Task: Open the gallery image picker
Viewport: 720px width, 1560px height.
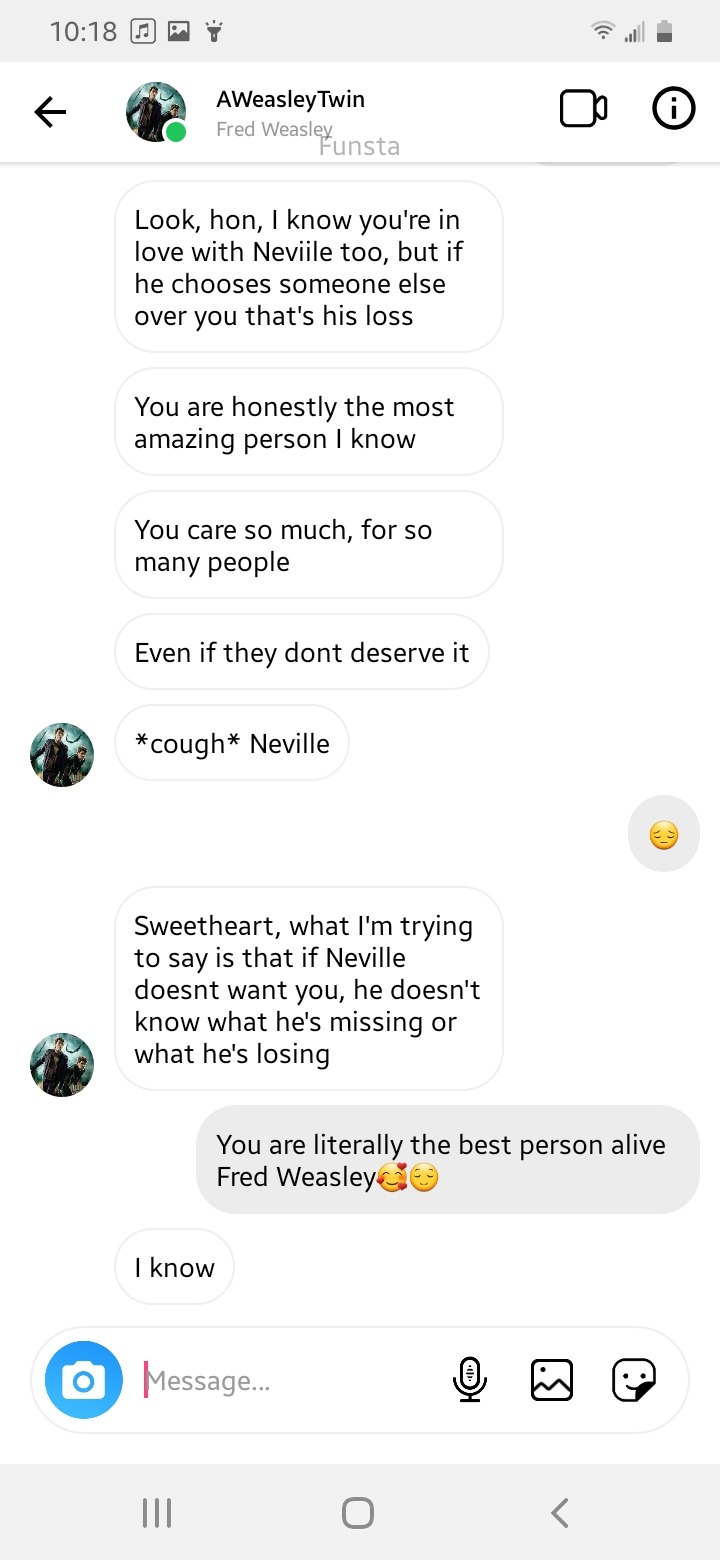Action: pyautogui.click(x=551, y=1380)
